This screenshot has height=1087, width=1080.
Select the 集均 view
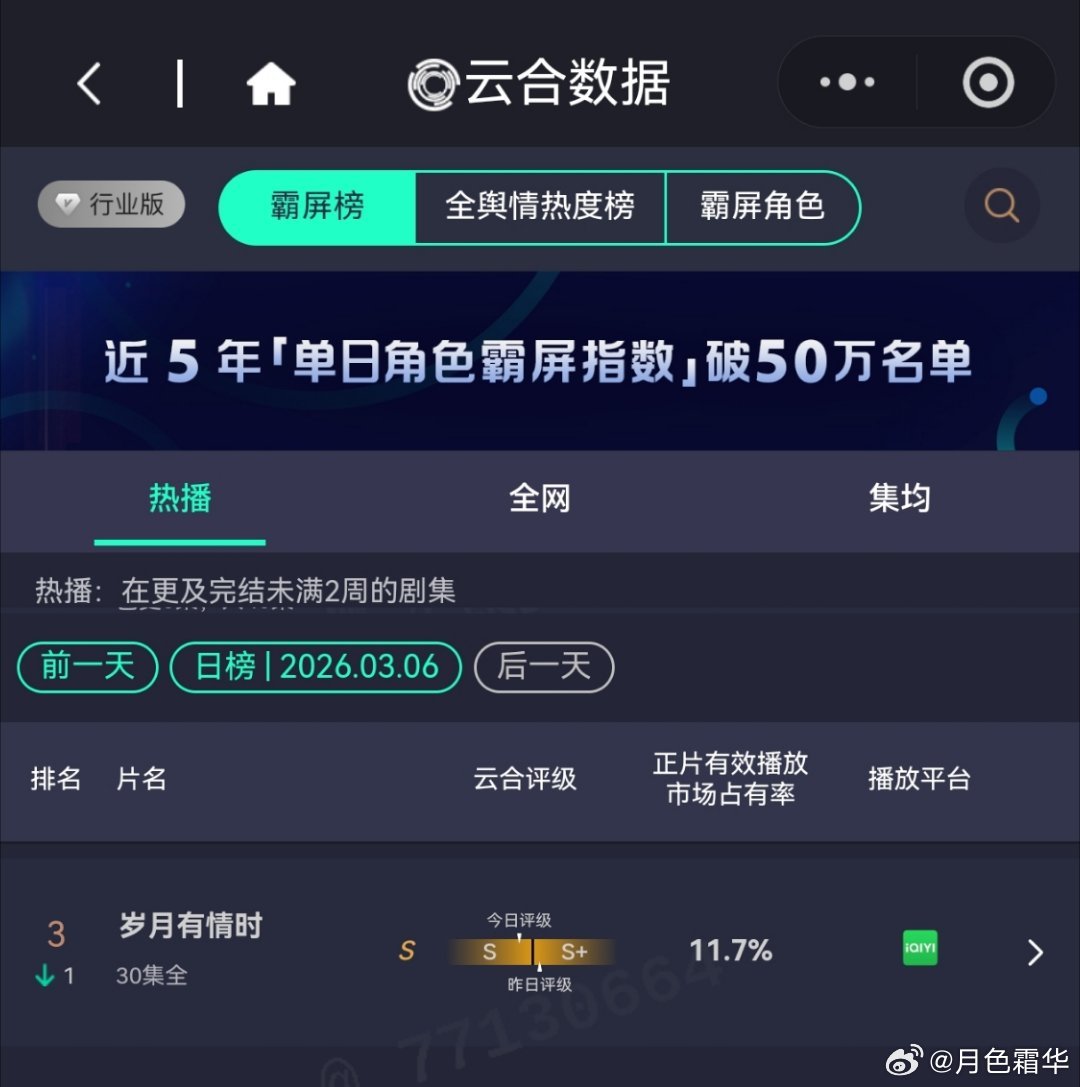(898, 498)
